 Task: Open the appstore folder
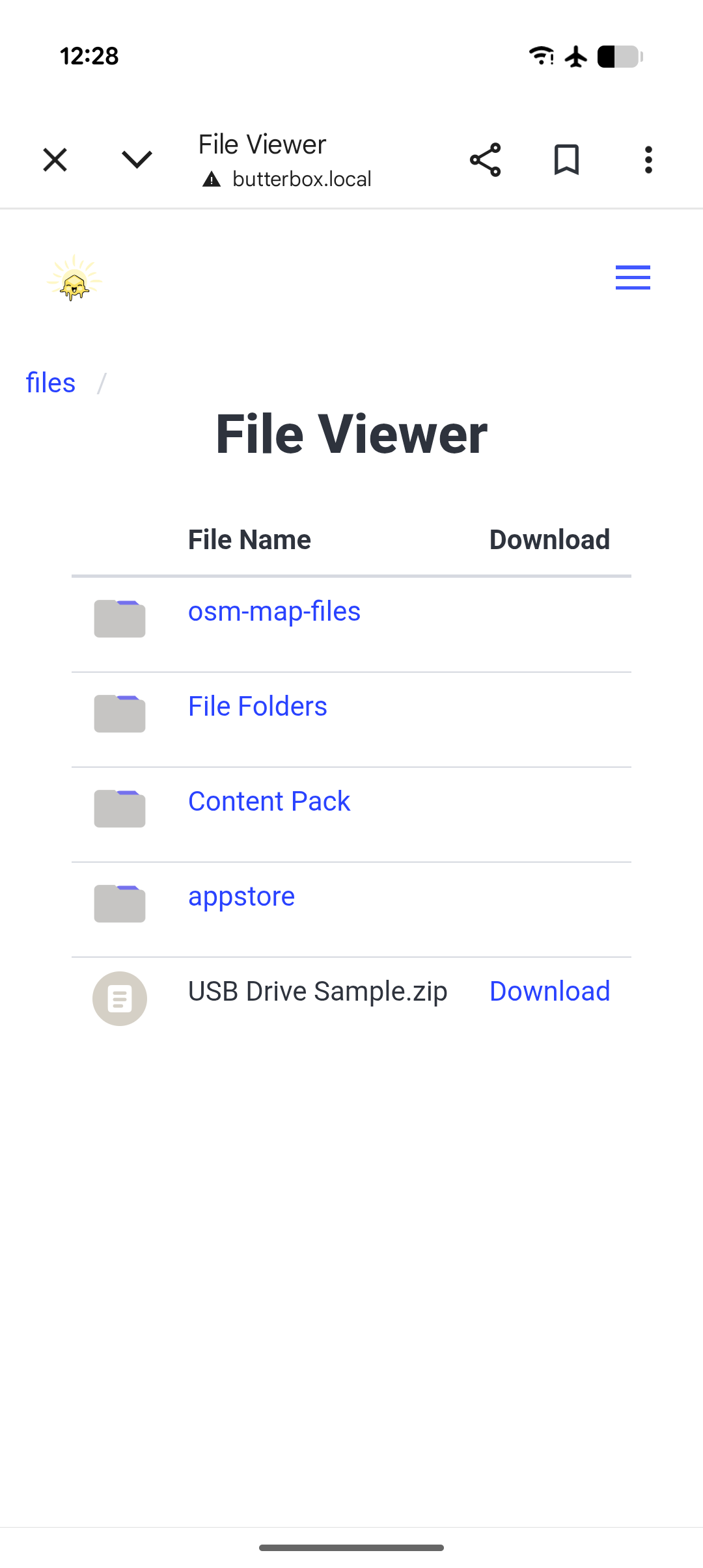[x=241, y=897]
